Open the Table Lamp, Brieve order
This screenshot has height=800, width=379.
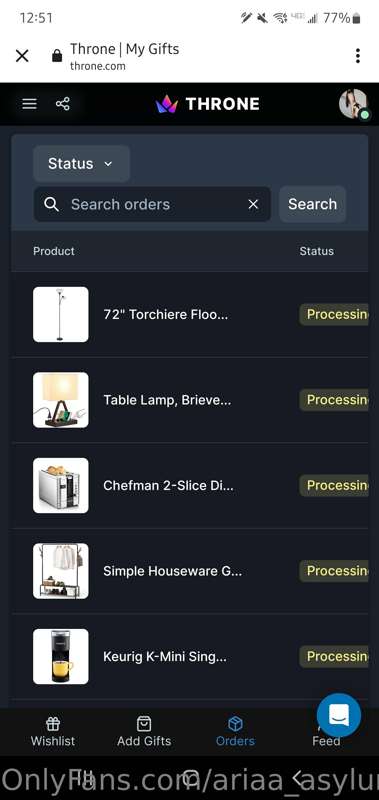[190, 400]
